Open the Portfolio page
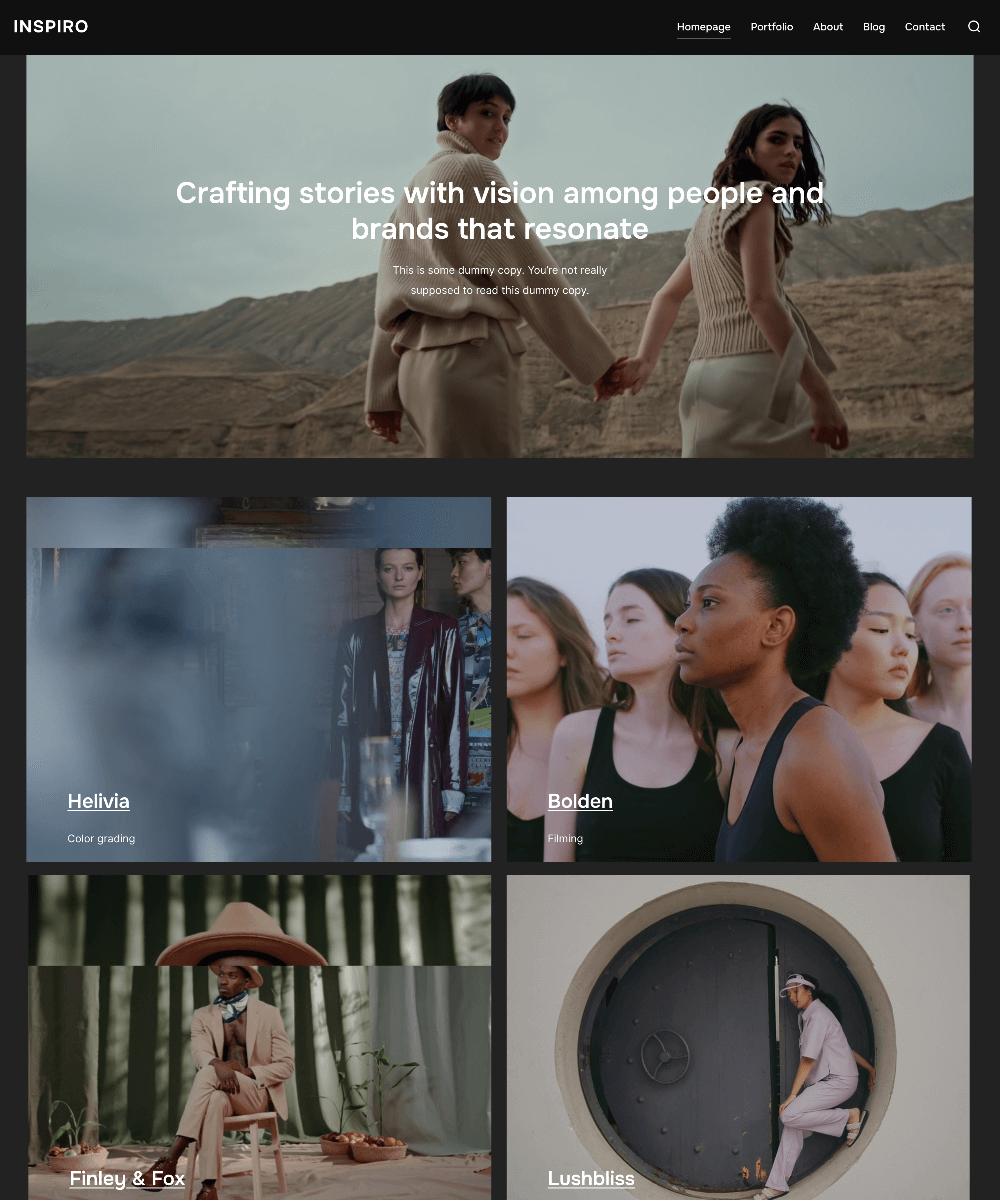This screenshot has height=1200, width=1000. tap(771, 27)
